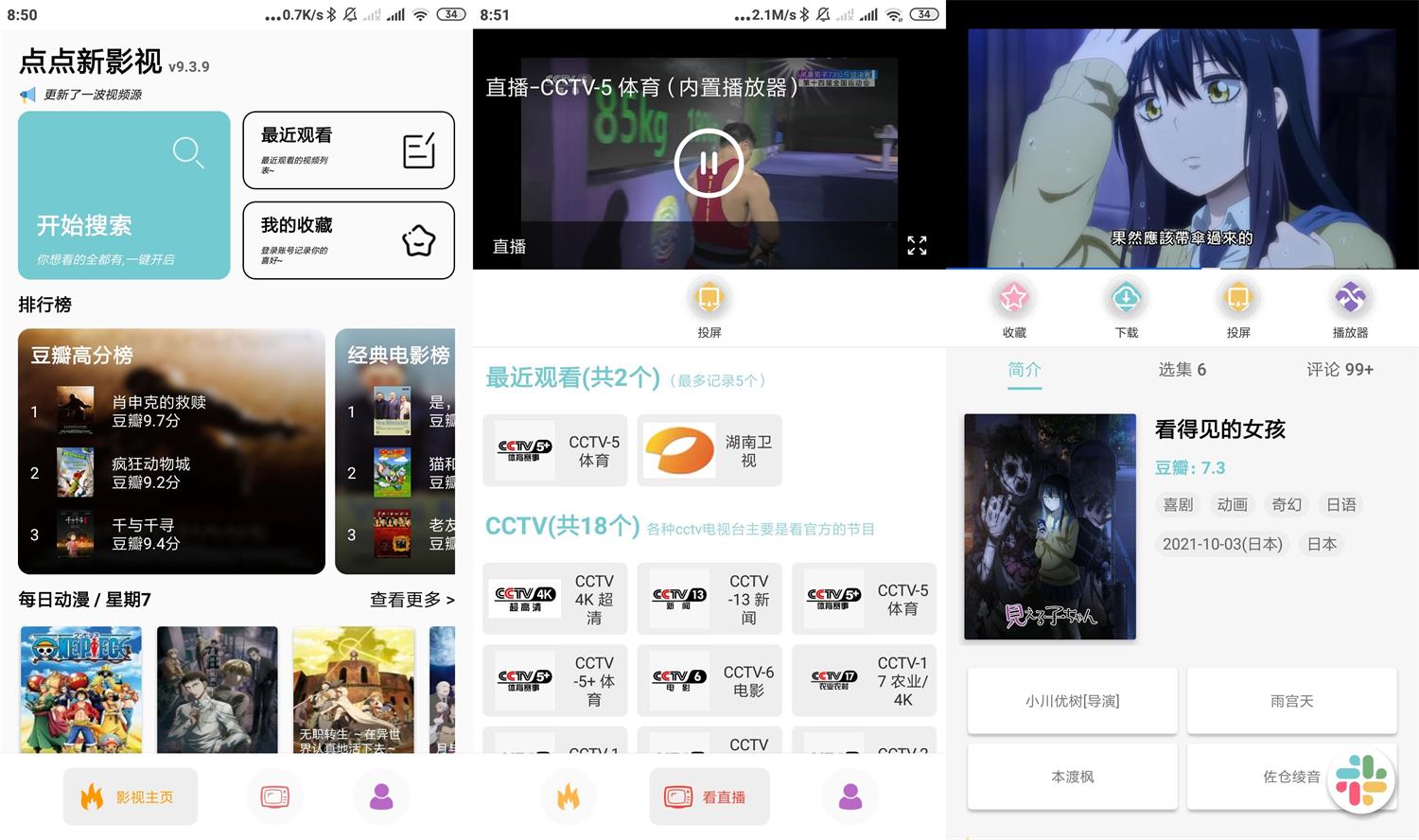Open cast member 雨宫天

pyautogui.click(x=1291, y=701)
